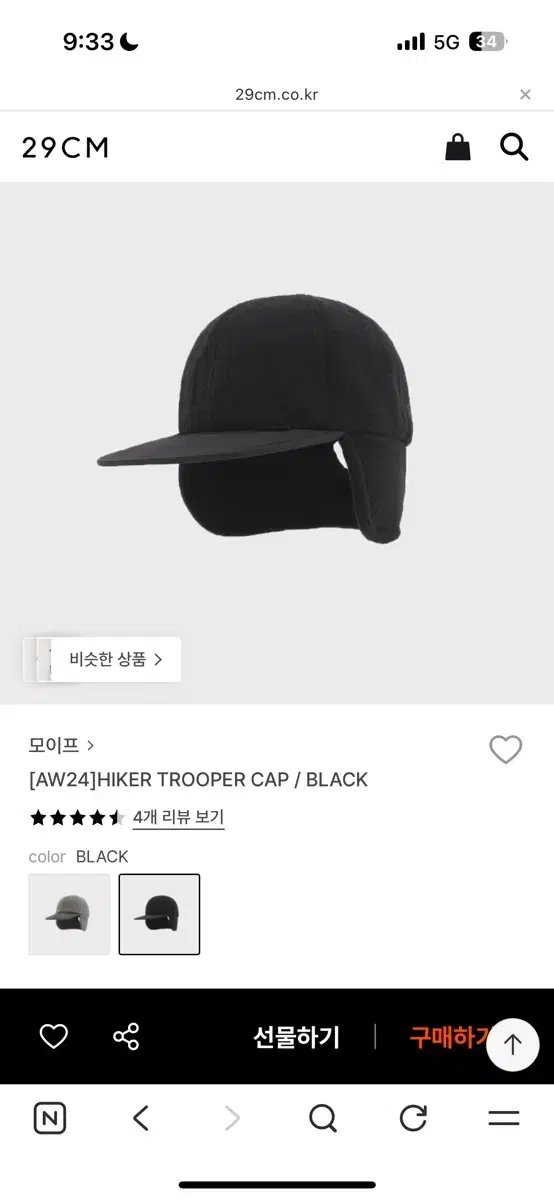The width and height of the screenshot is (554, 1200).
Task: View 비슷한 상품 similar items
Action: pos(116,659)
